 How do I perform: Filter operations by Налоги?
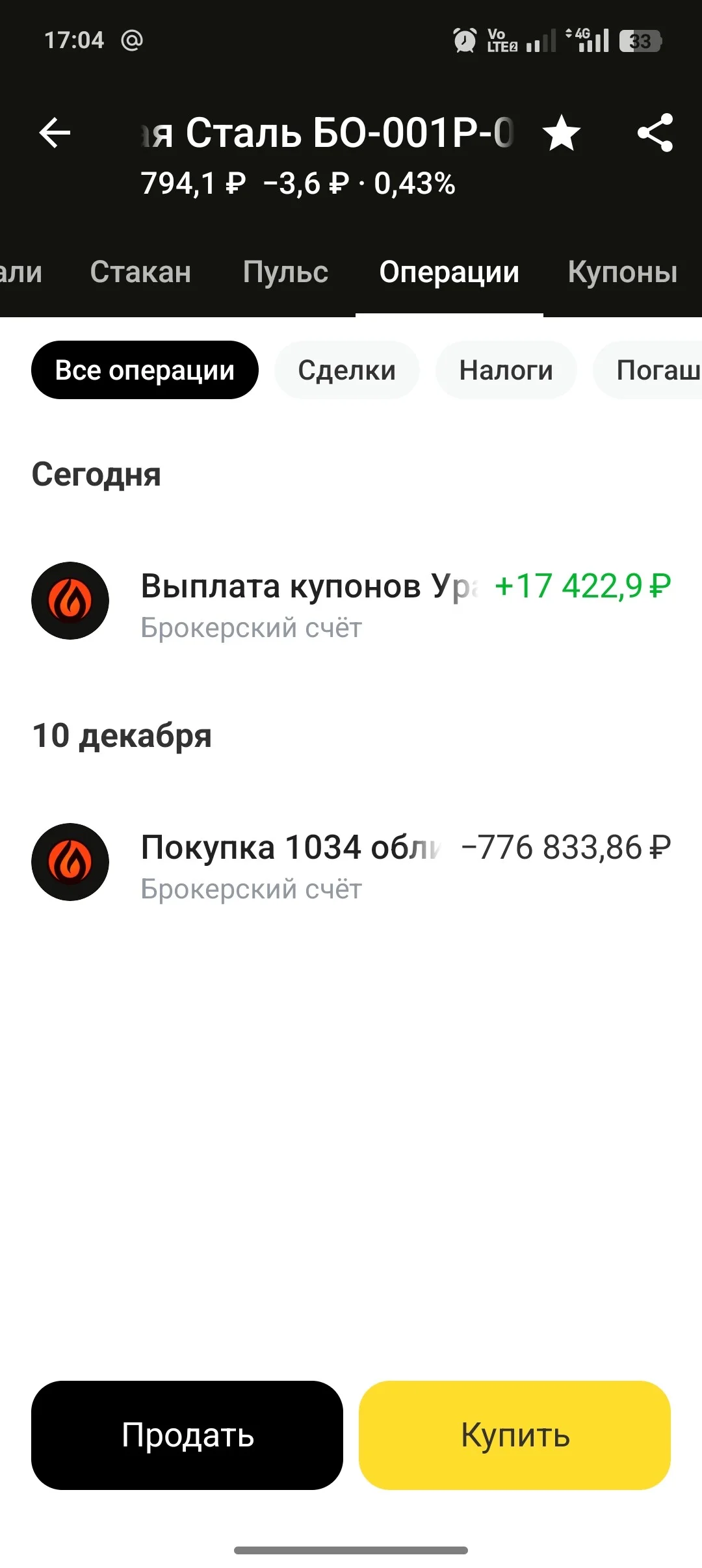pos(506,370)
